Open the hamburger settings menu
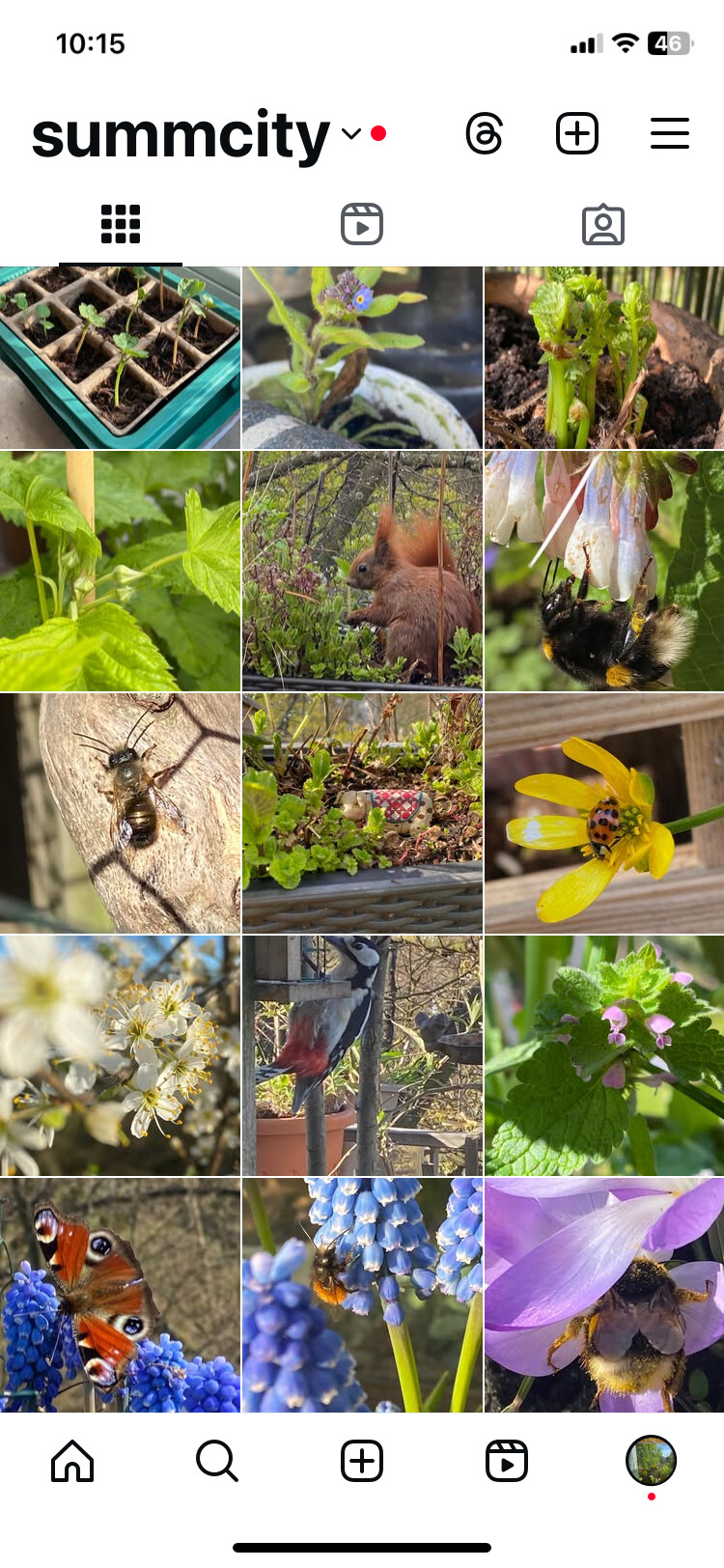724x1568 pixels. coord(669,133)
